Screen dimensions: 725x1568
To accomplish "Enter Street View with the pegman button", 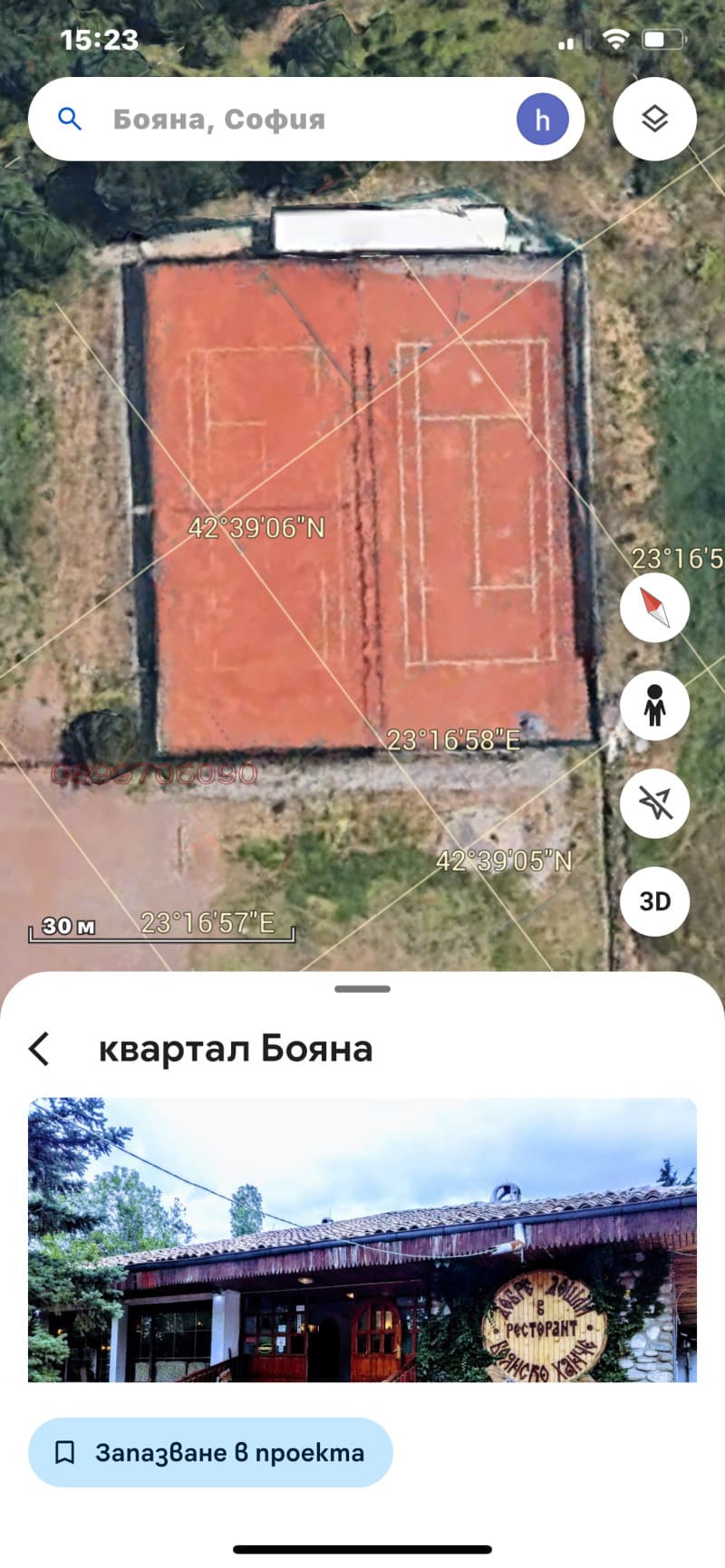I will click(x=654, y=706).
